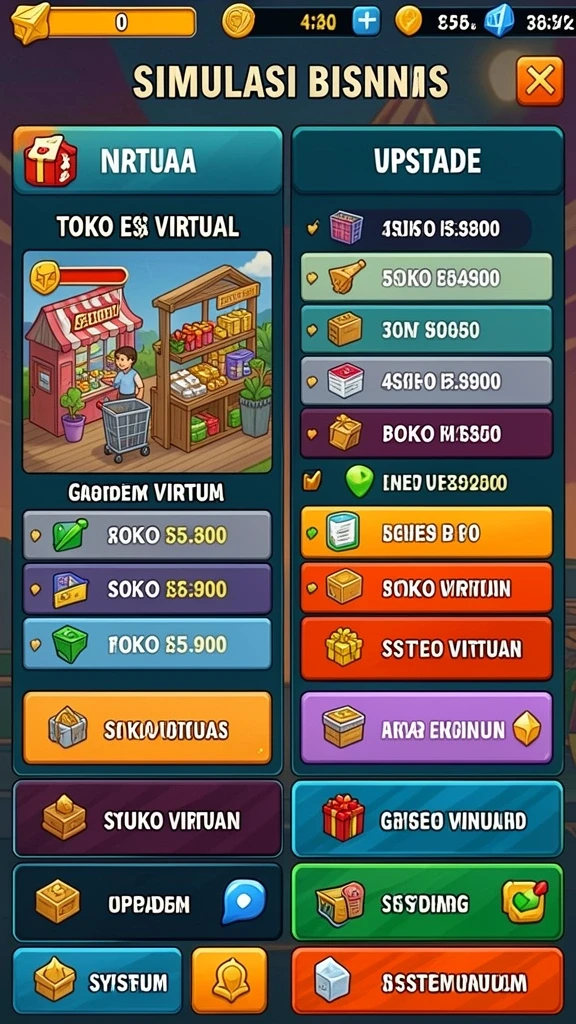Open the virtual store picture tile
The image size is (576, 1024).
[x=148, y=362]
